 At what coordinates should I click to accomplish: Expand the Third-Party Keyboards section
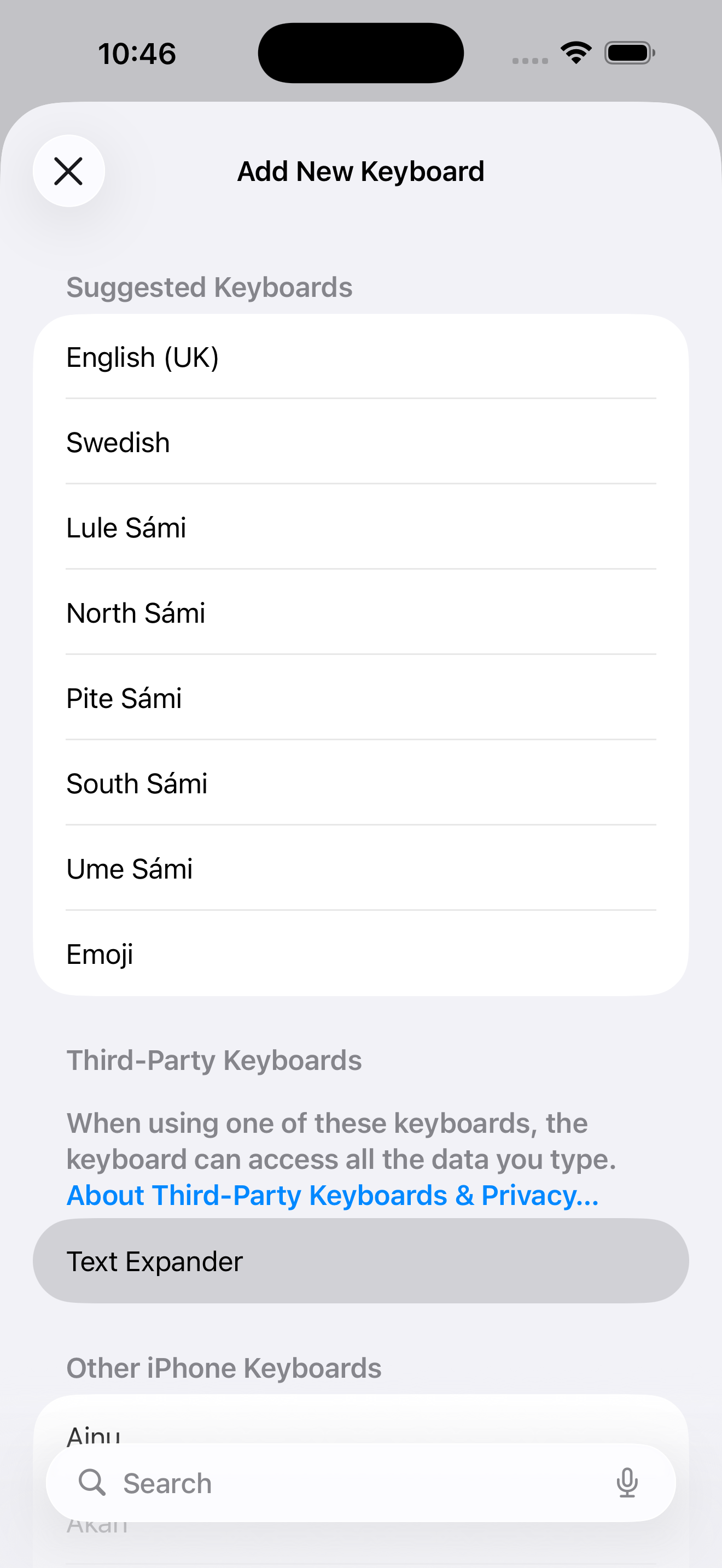point(214,1059)
